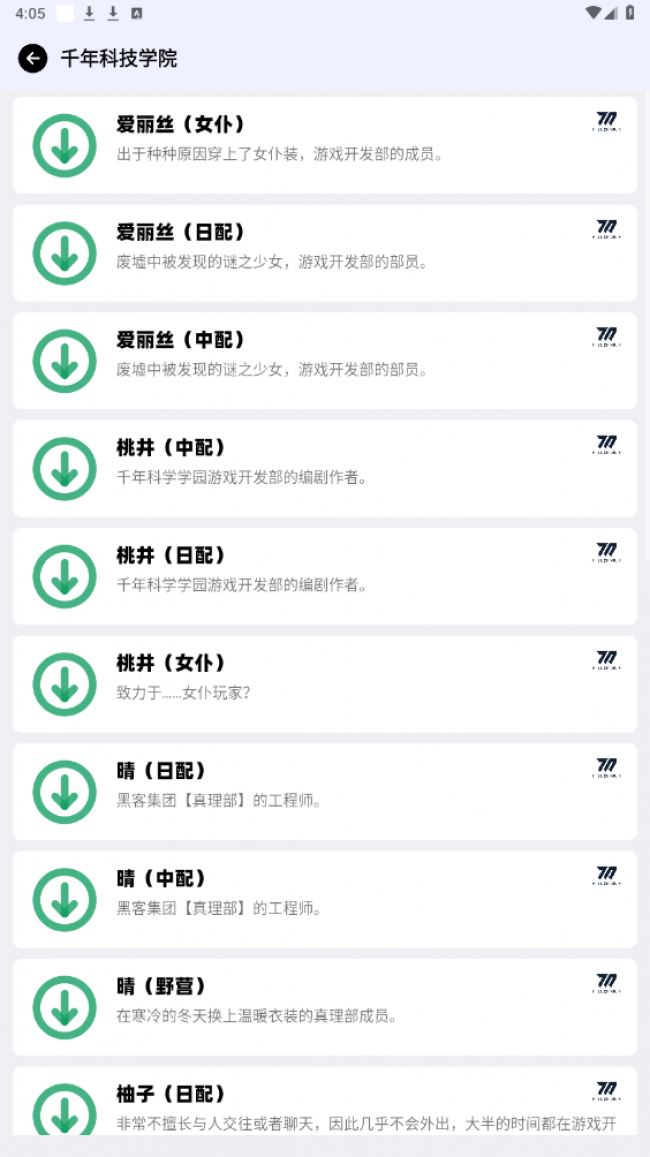
Task: Download 爱丽丝（女仆） voice pack
Action: (65, 146)
